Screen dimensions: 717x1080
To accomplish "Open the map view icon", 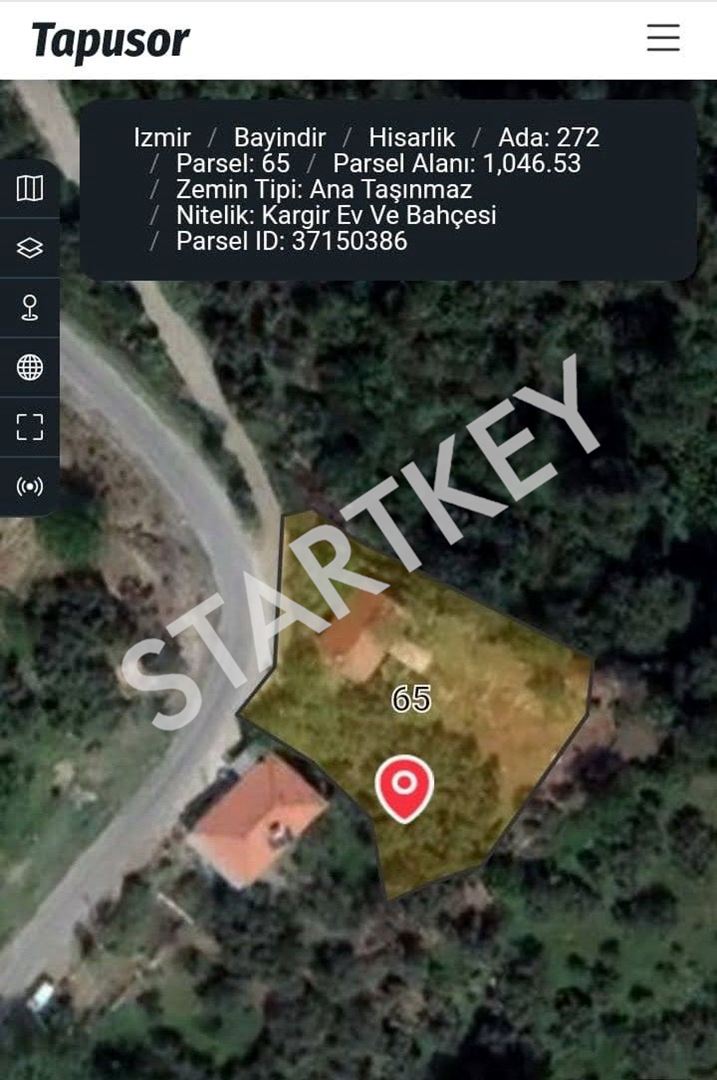I will pos(30,188).
